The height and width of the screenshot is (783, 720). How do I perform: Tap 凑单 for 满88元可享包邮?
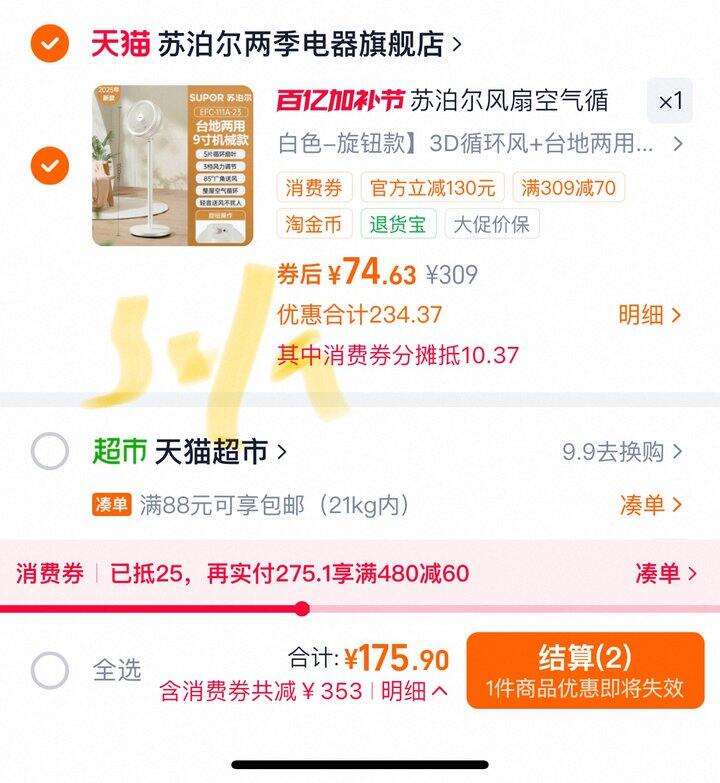(x=650, y=505)
